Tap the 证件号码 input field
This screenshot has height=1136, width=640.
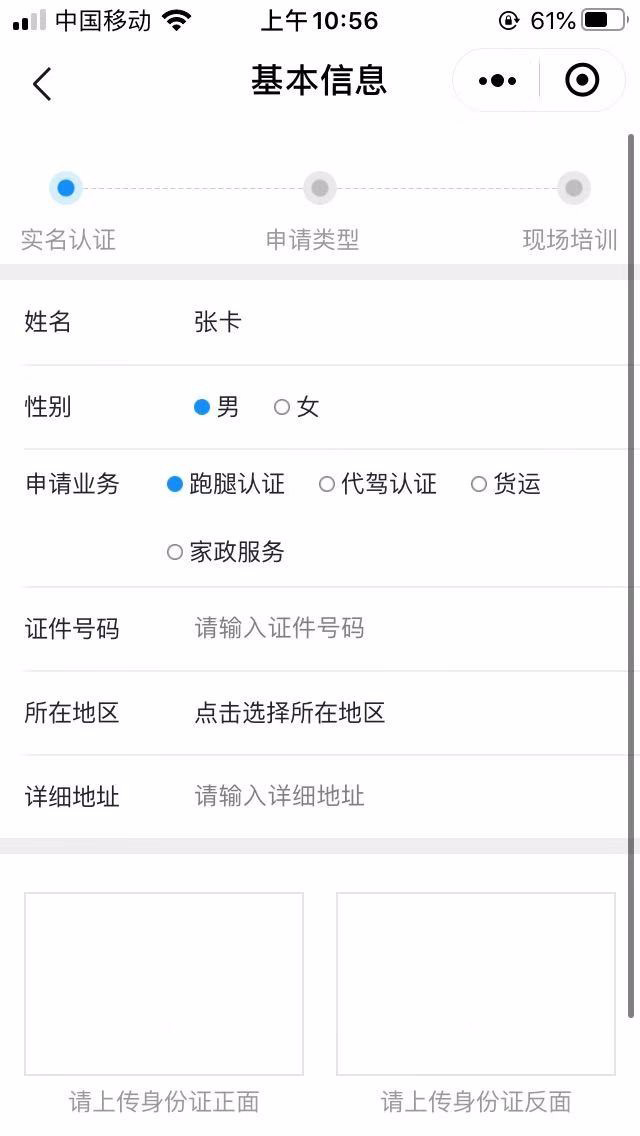pos(400,629)
